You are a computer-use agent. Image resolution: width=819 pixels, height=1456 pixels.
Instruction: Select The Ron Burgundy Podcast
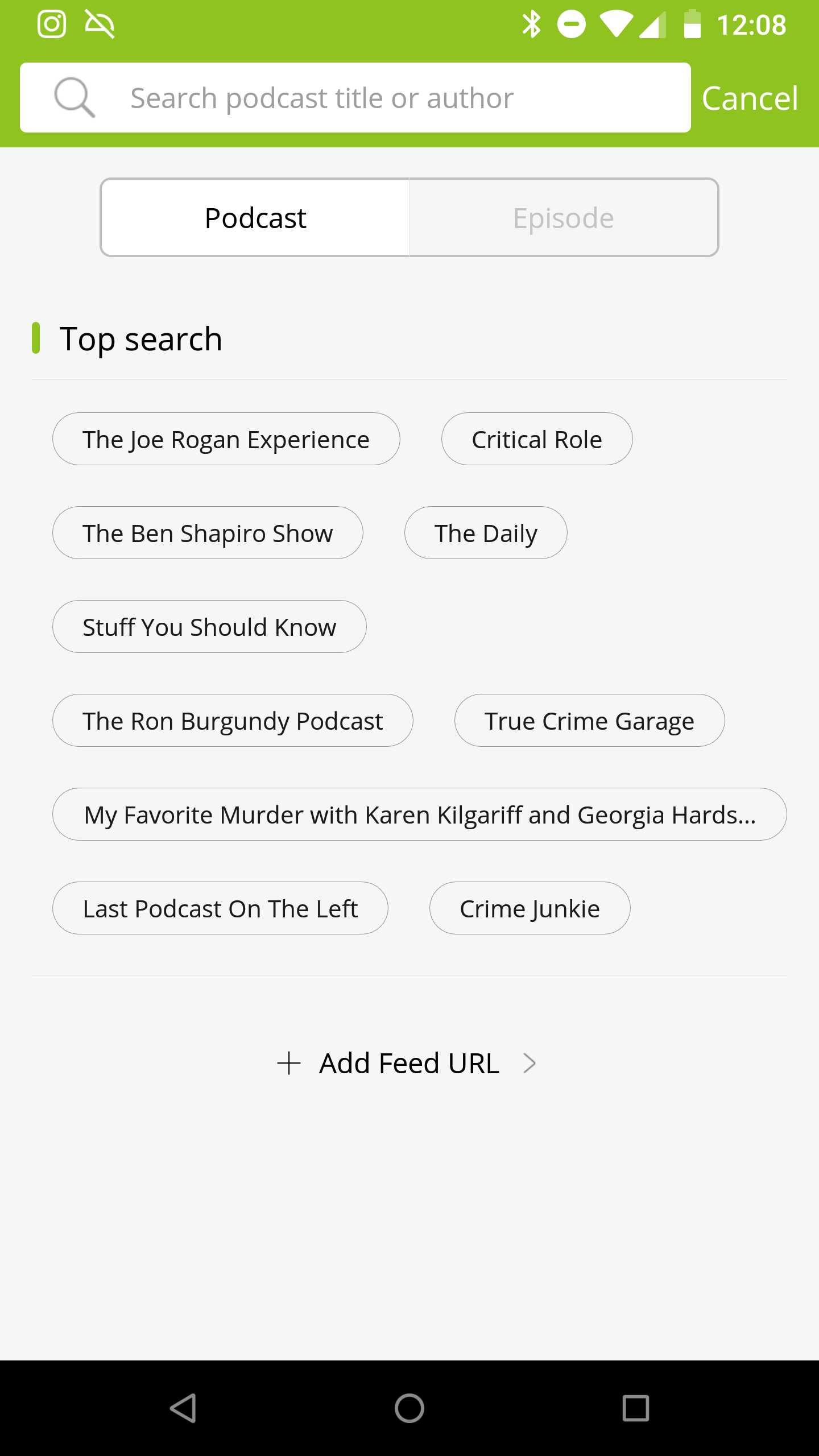pos(233,721)
